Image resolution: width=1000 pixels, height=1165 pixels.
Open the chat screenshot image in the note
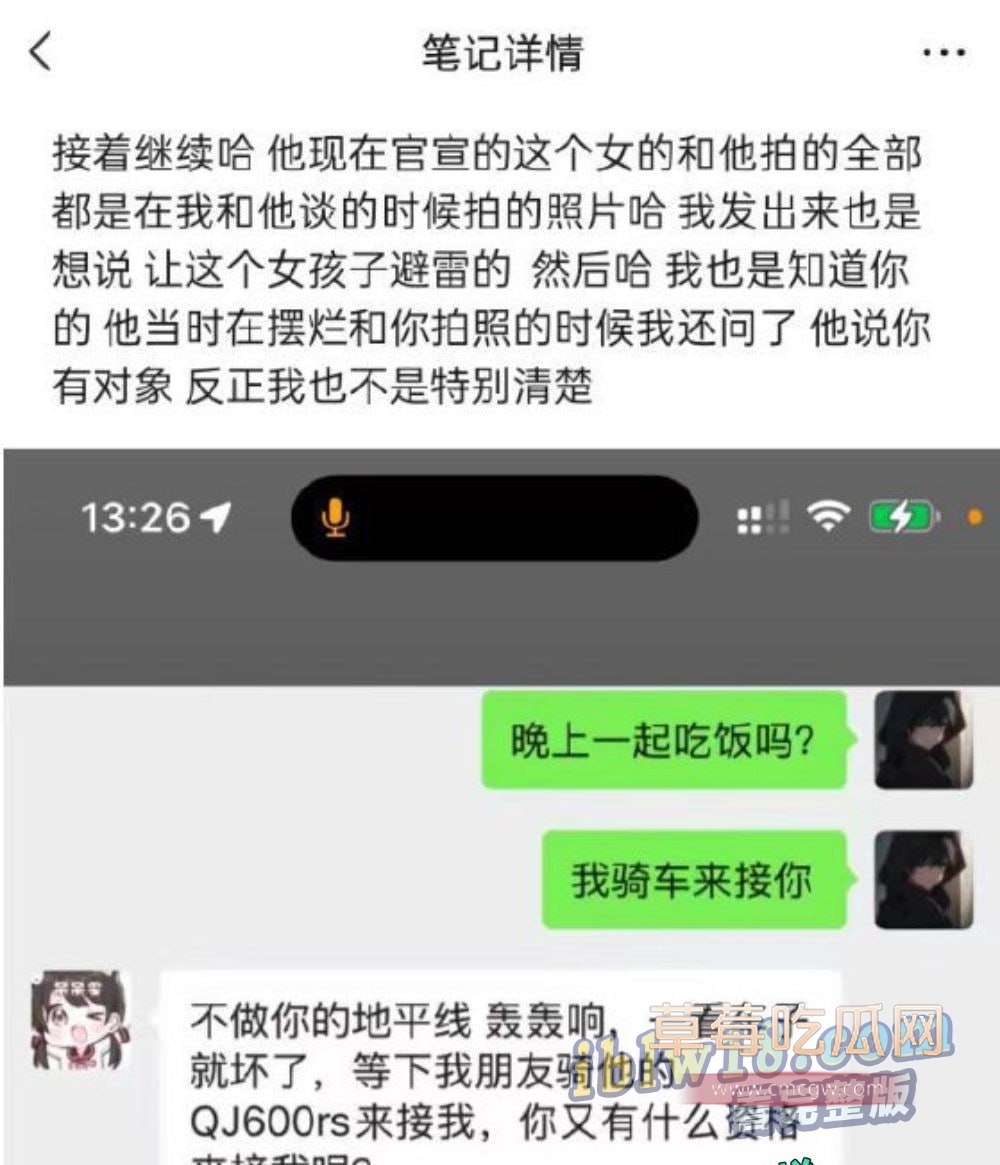tap(500, 800)
